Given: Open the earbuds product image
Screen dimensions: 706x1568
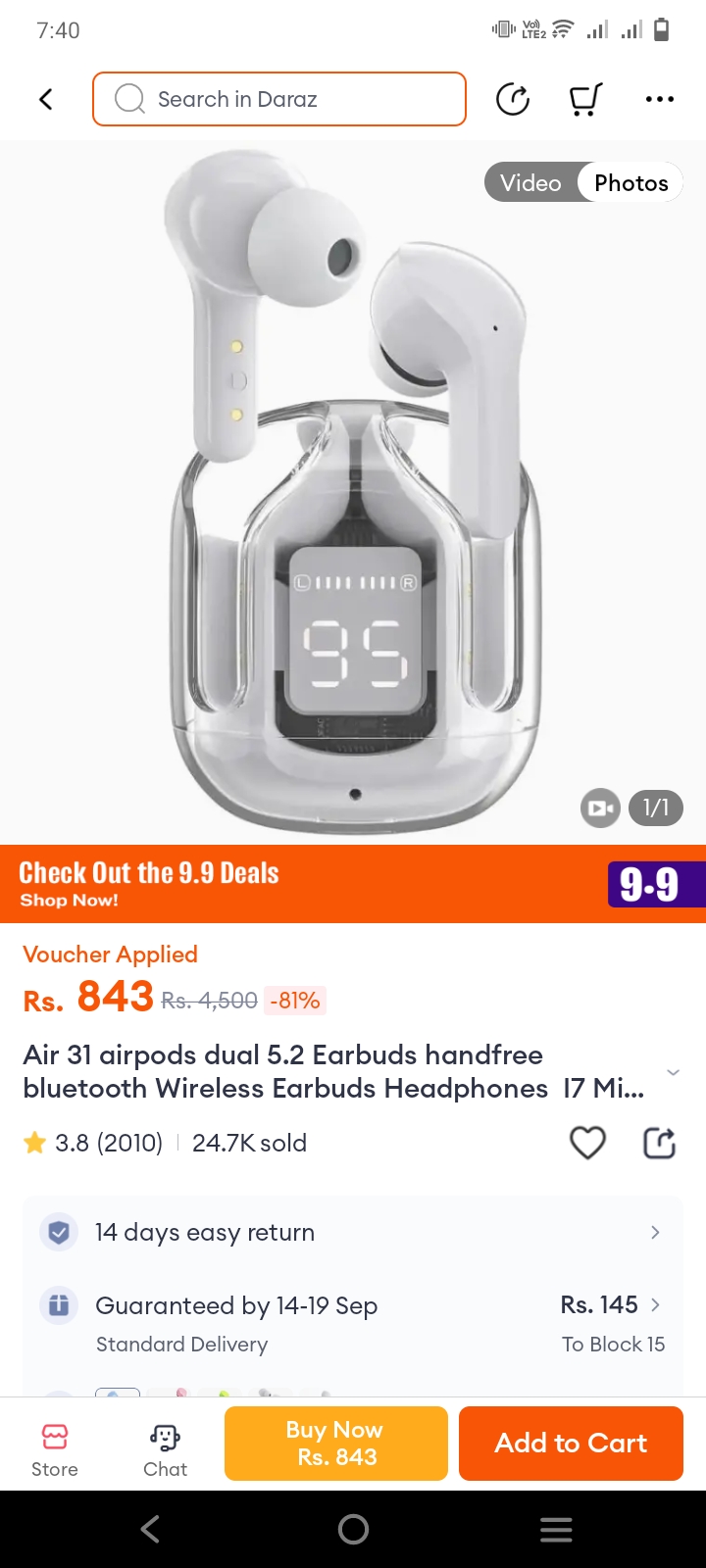Looking at the screenshot, I should 353,490.
